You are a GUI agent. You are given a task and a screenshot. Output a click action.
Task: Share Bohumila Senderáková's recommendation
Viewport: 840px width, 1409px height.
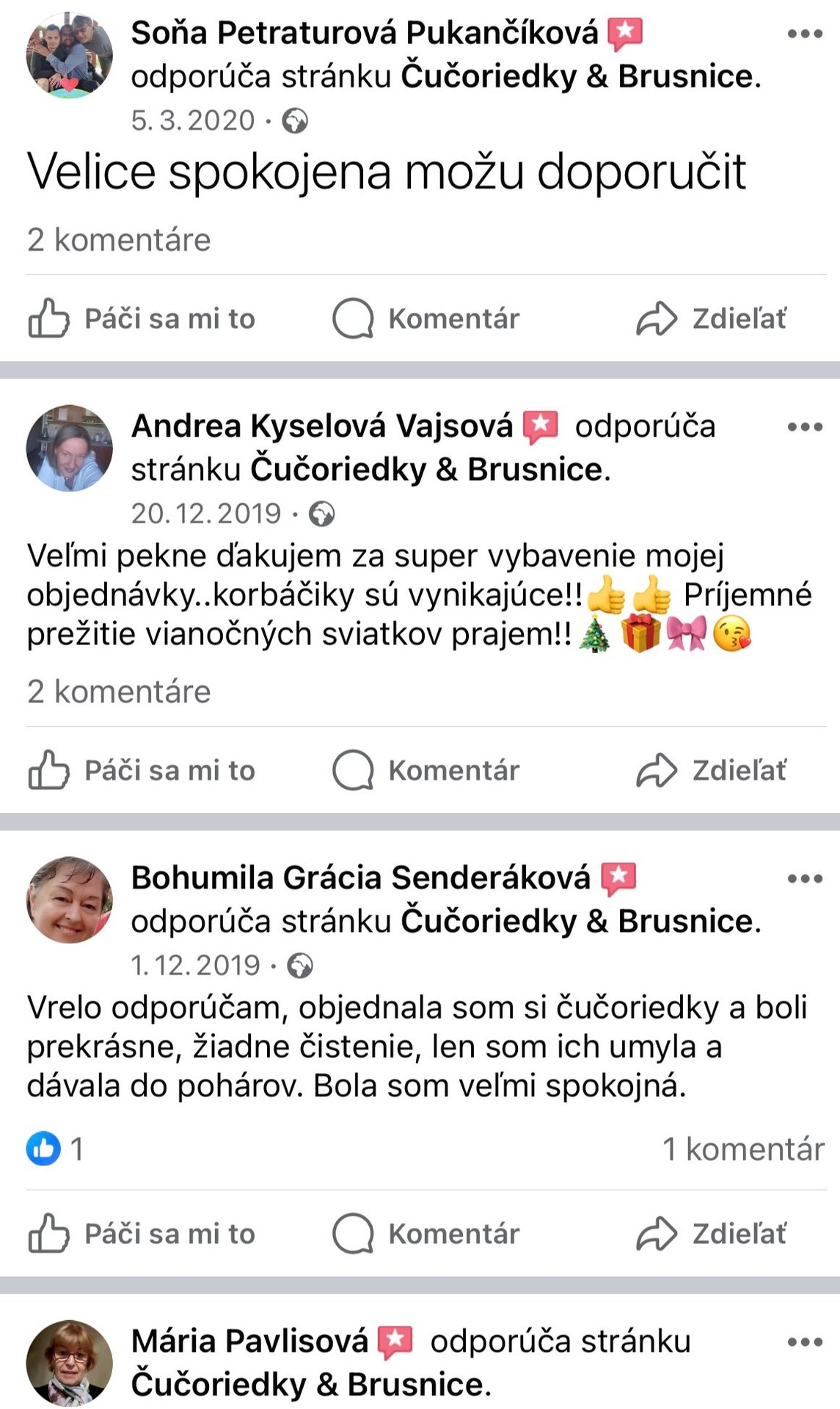coord(711,1234)
